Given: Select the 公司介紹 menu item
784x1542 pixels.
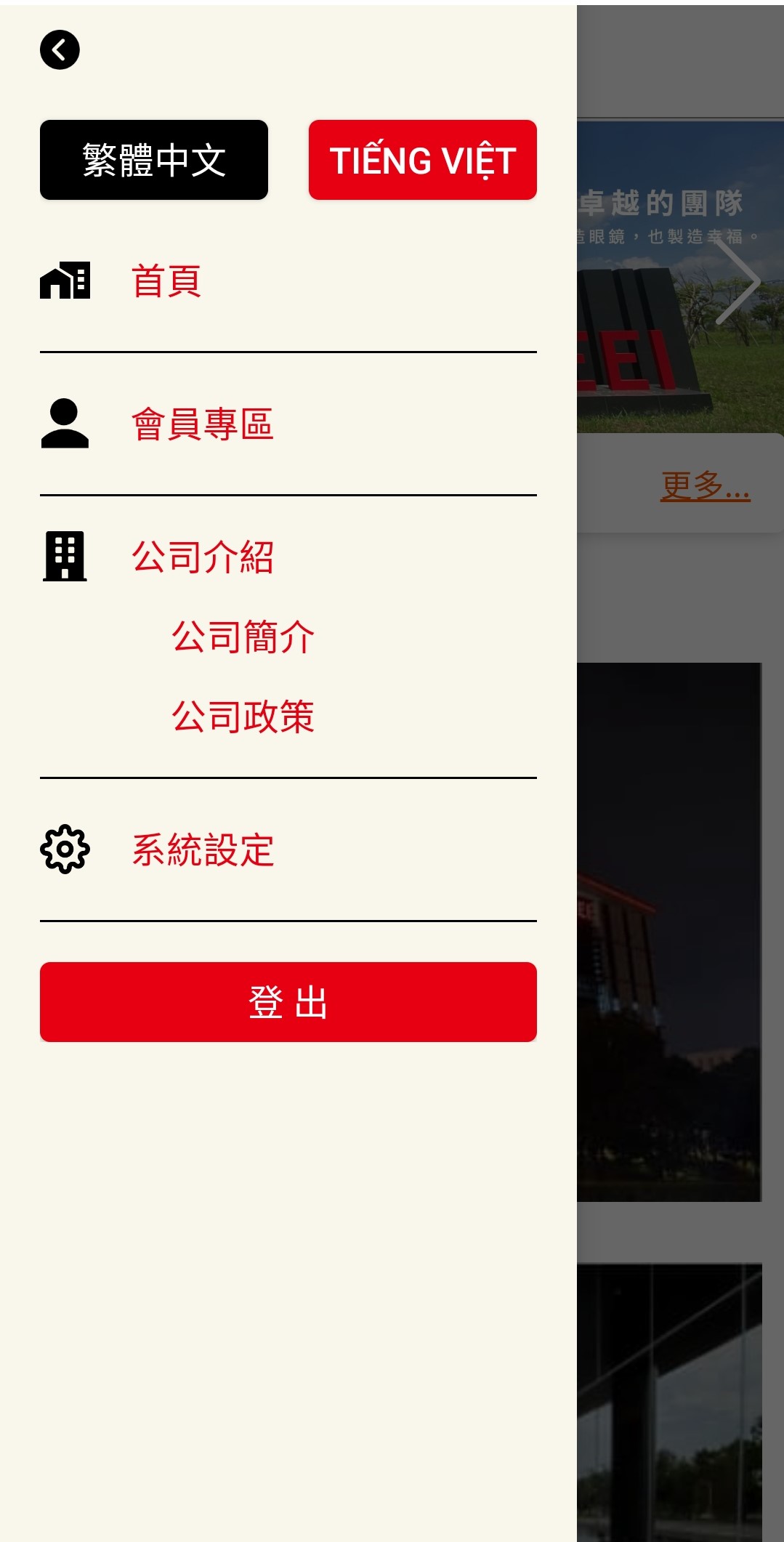Looking at the screenshot, I should [202, 557].
